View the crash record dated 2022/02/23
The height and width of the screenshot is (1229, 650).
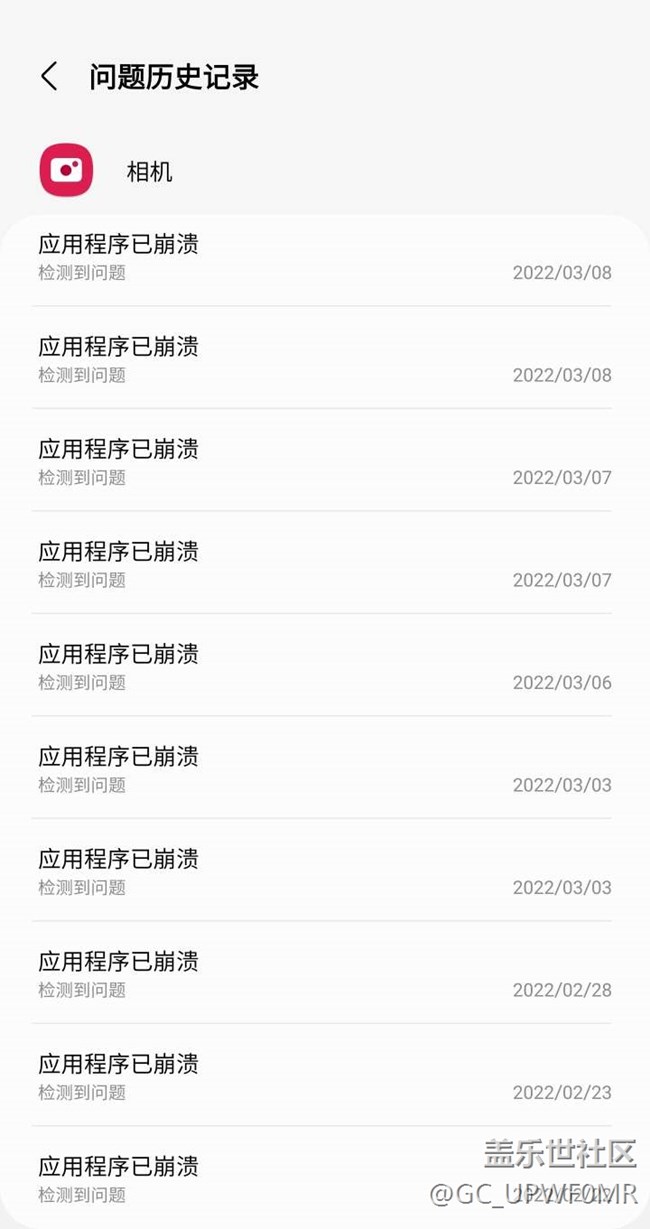322,1076
